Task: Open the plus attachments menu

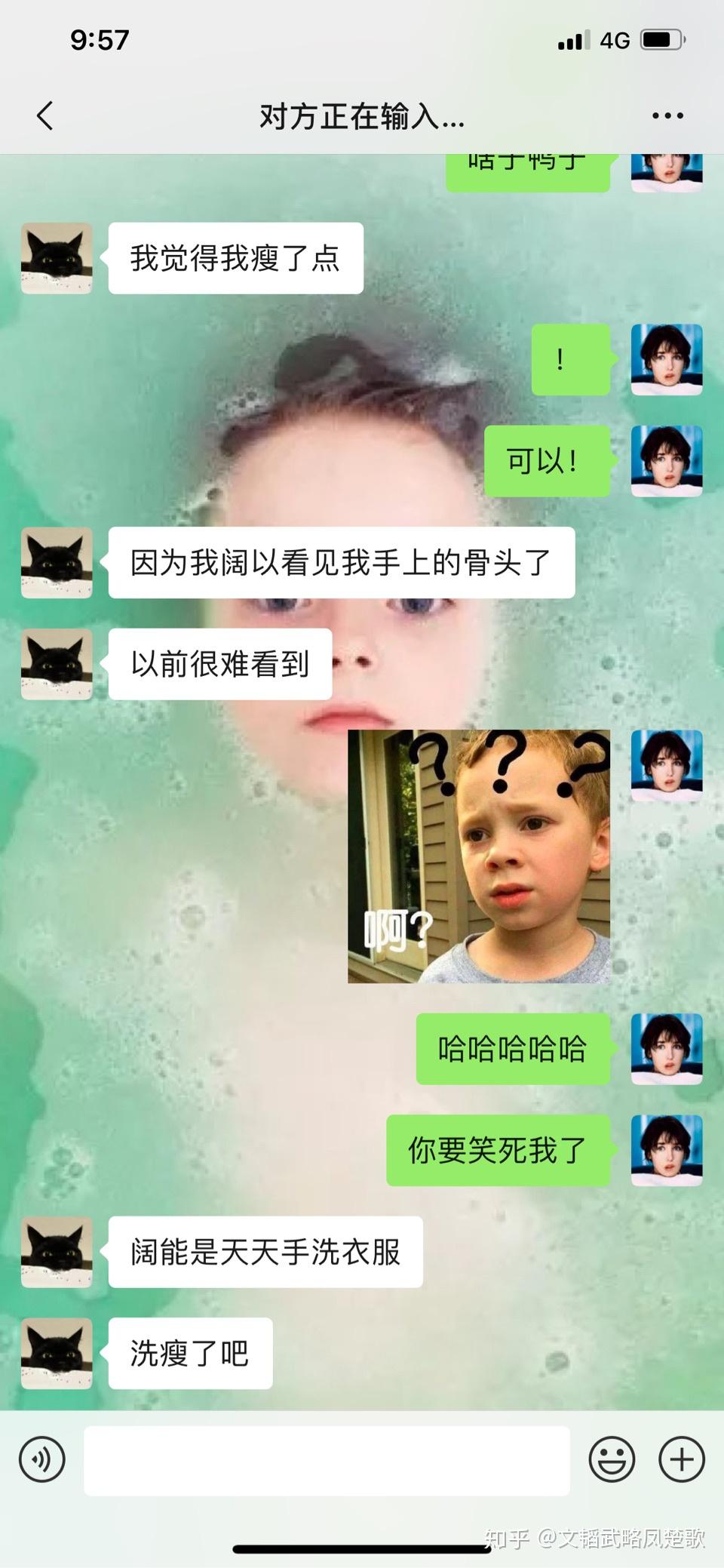Action: (682, 1459)
